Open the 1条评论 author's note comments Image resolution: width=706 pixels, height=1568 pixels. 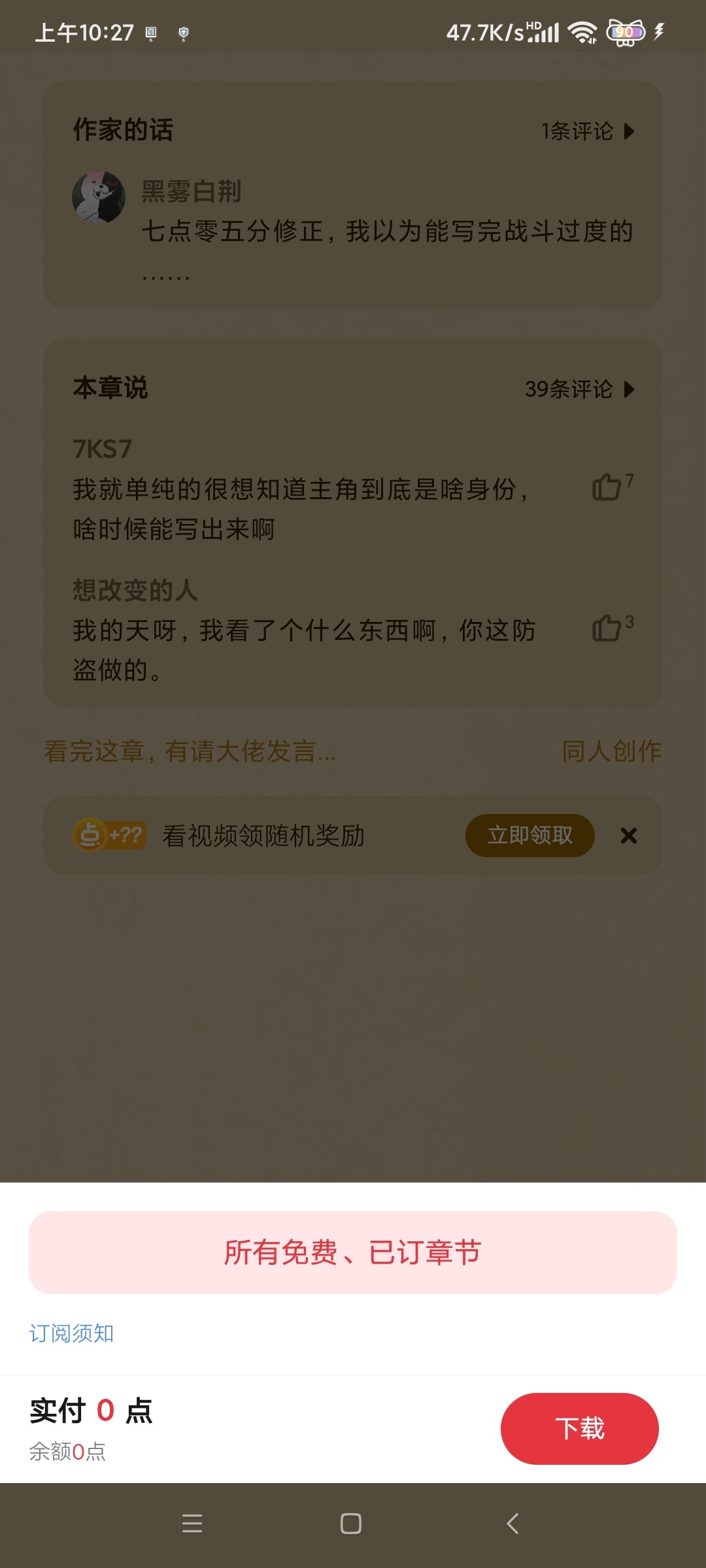point(587,131)
